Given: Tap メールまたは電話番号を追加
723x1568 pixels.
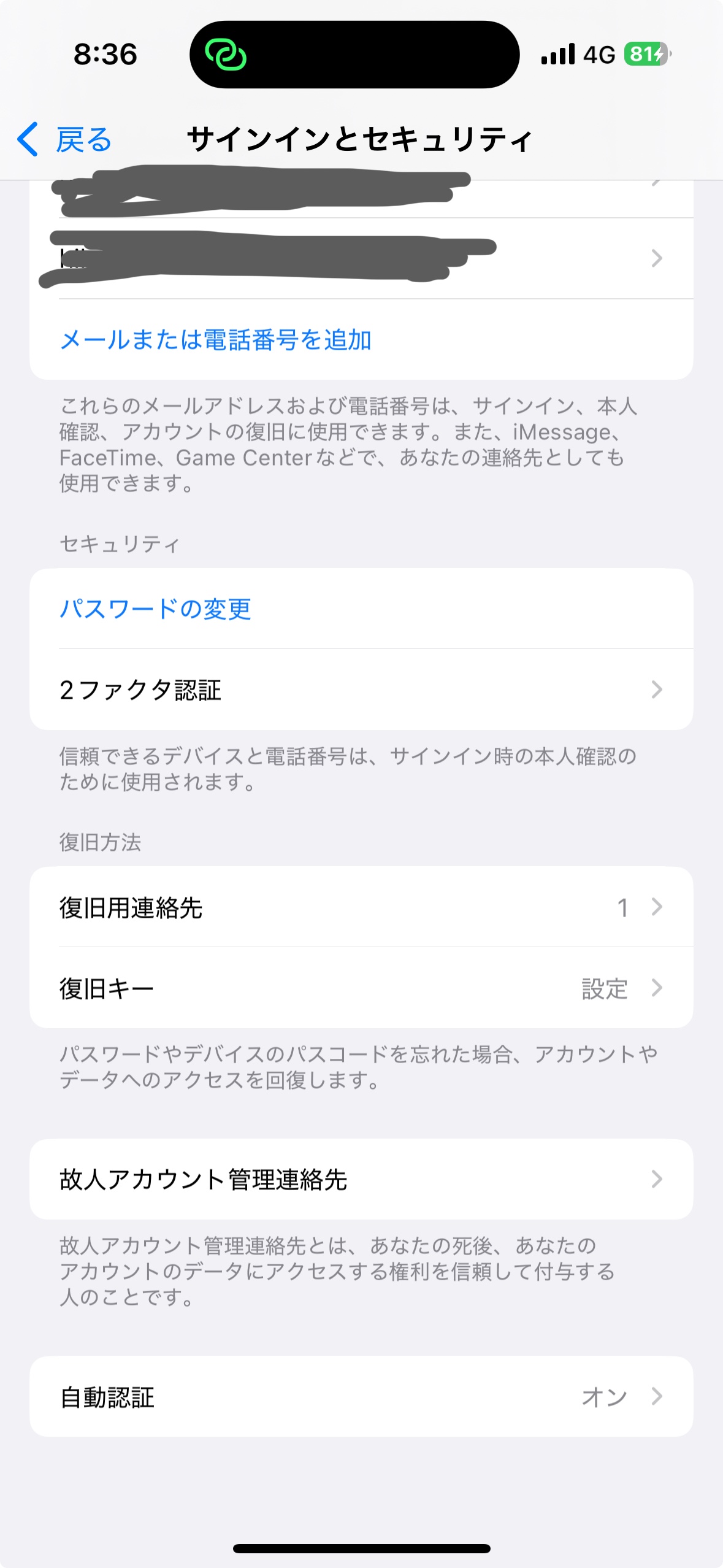Looking at the screenshot, I should 215,340.
